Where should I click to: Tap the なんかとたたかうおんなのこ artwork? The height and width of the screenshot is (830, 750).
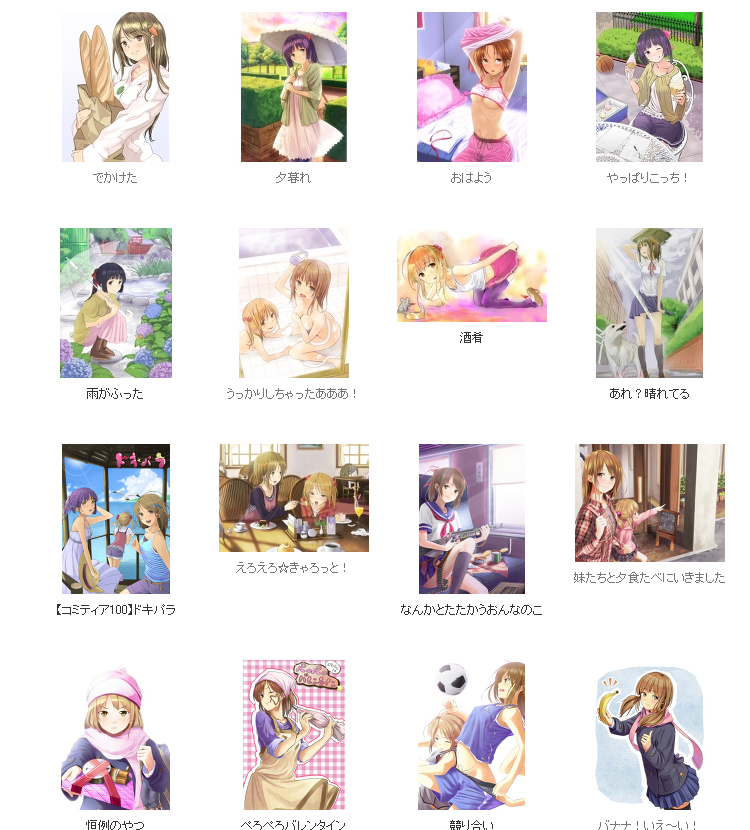click(x=471, y=519)
